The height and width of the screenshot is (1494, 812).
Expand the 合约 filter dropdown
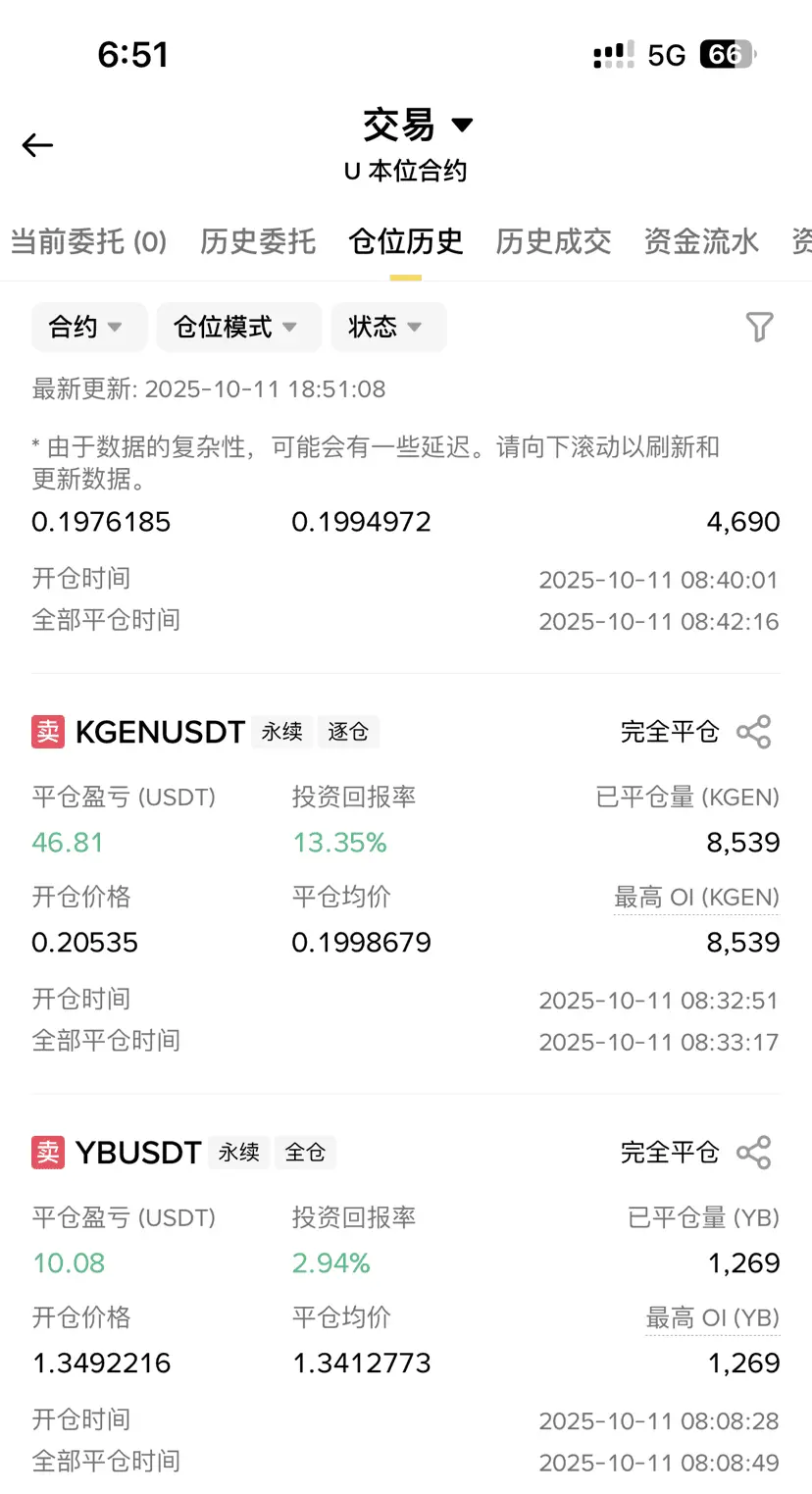pos(88,327)
